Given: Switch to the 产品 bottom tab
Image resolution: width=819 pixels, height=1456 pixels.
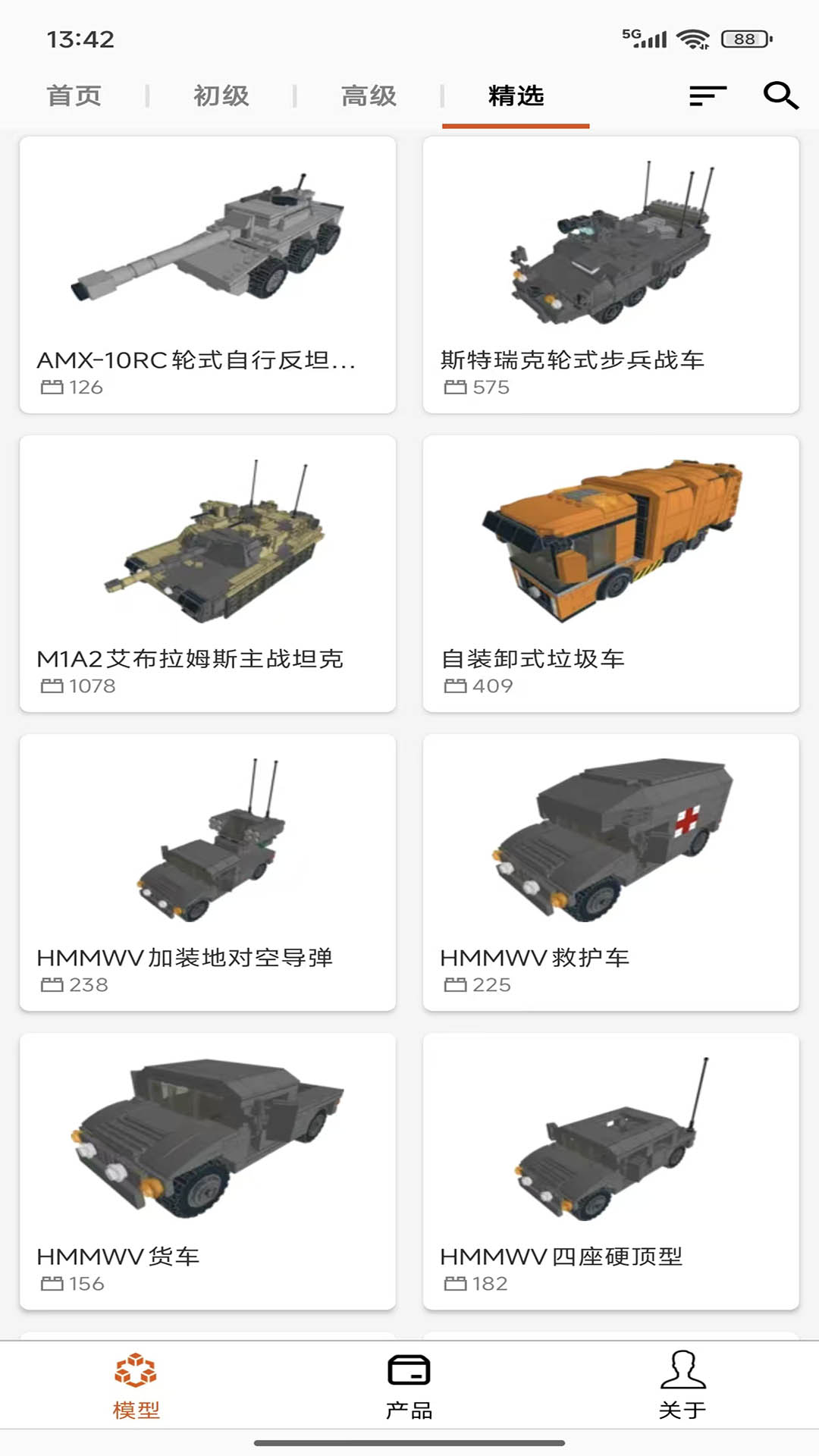Looking at the screenshot, I should pos(409,1386).
